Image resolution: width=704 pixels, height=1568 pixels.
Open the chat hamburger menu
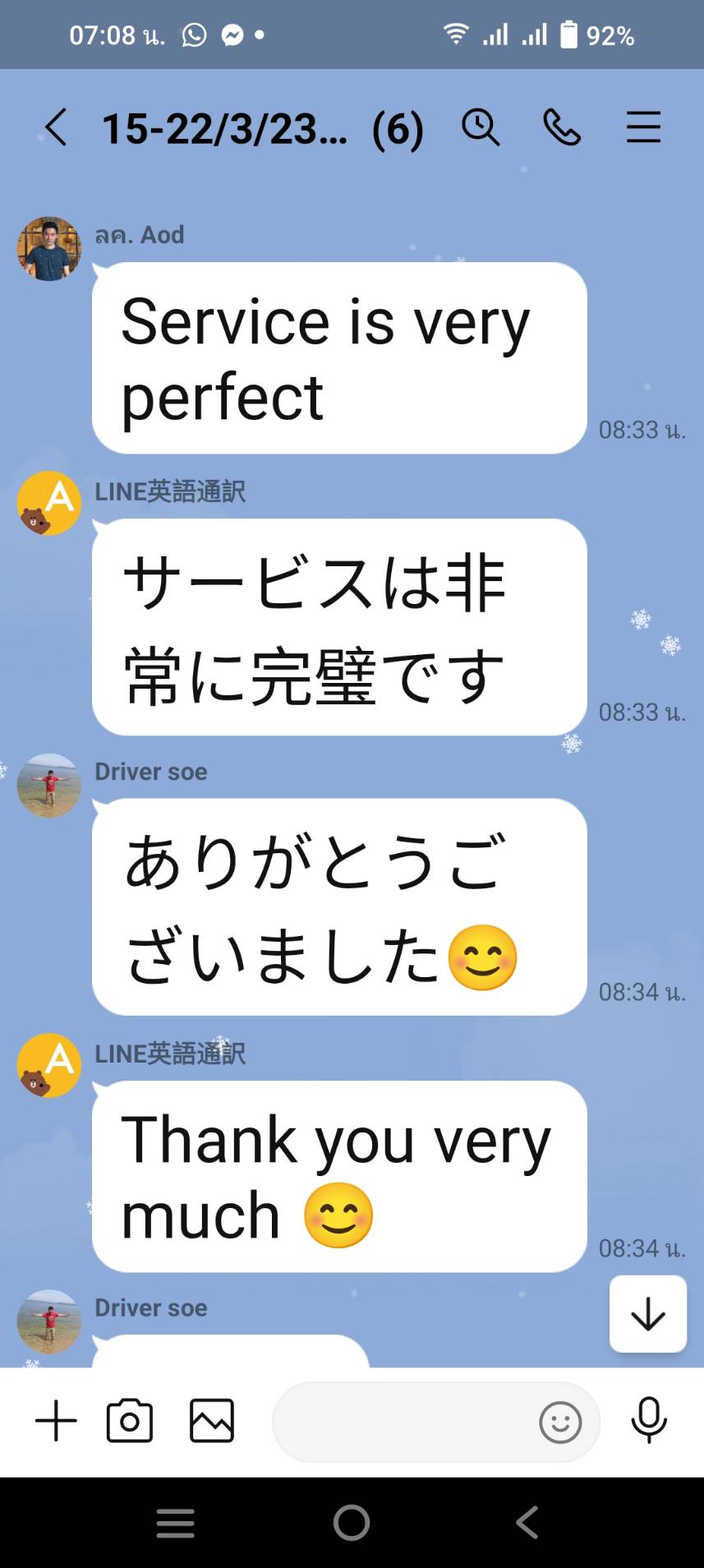[x=643, y=128]
